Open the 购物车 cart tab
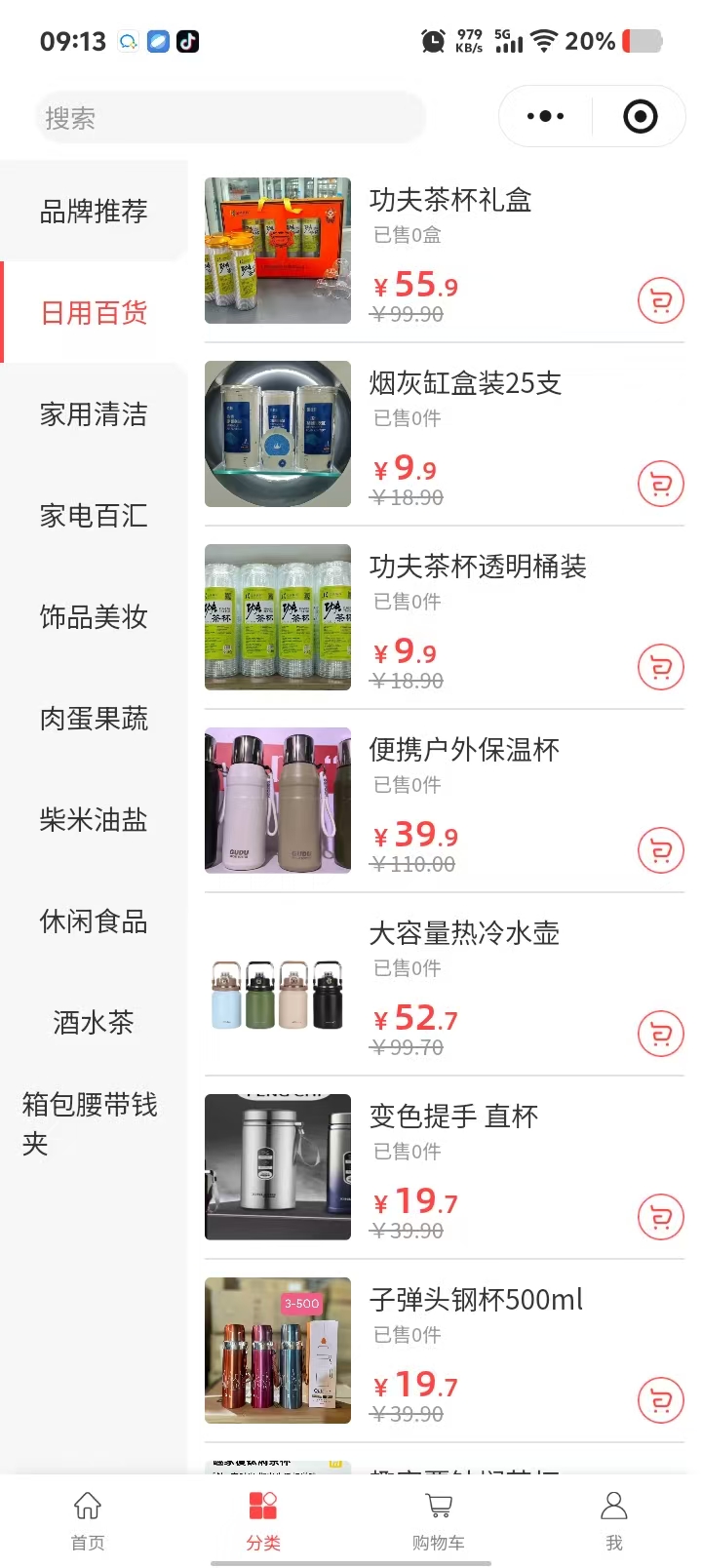Screen dimensions: 702x1568 pyautogui.click(x=439, y=1519)
